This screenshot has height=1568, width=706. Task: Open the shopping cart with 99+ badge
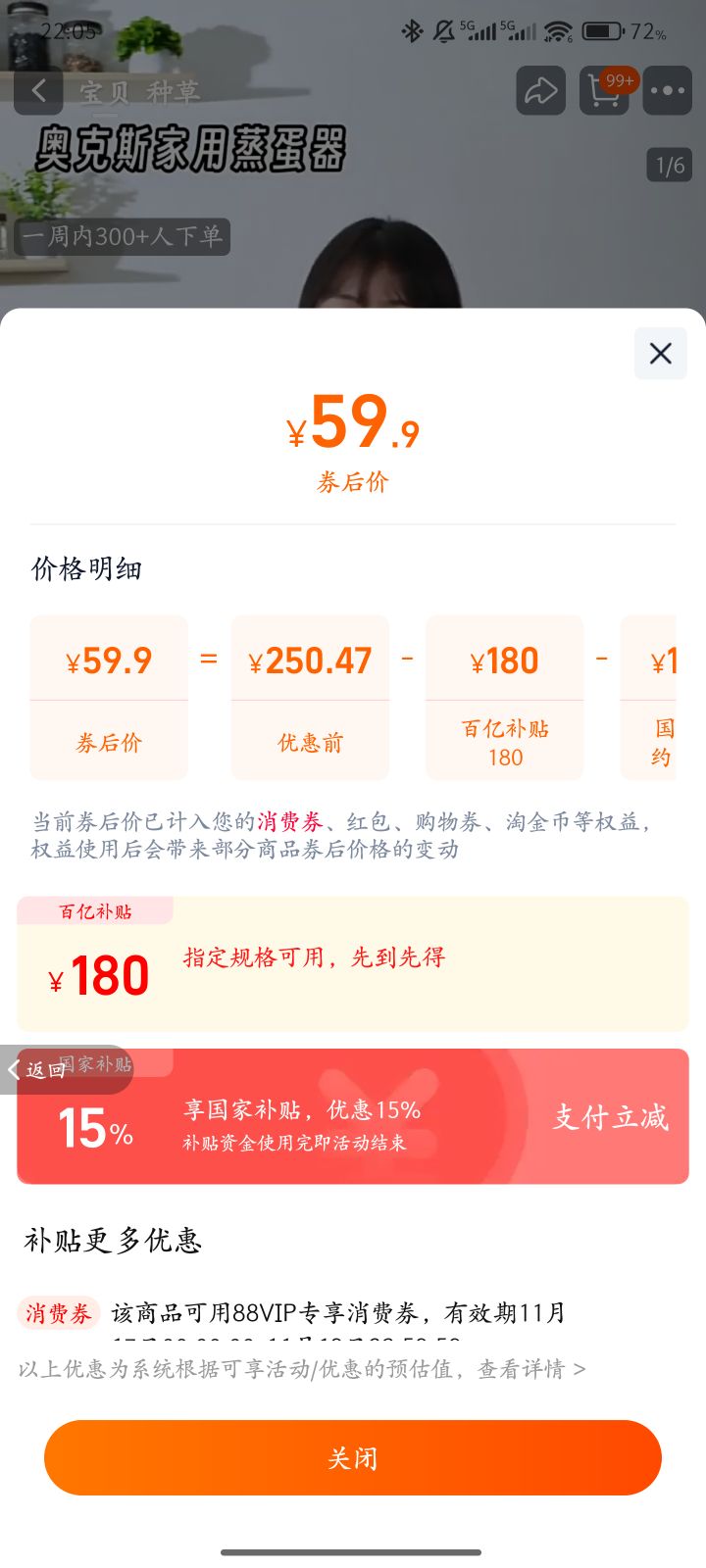click(x=604, y=91)
